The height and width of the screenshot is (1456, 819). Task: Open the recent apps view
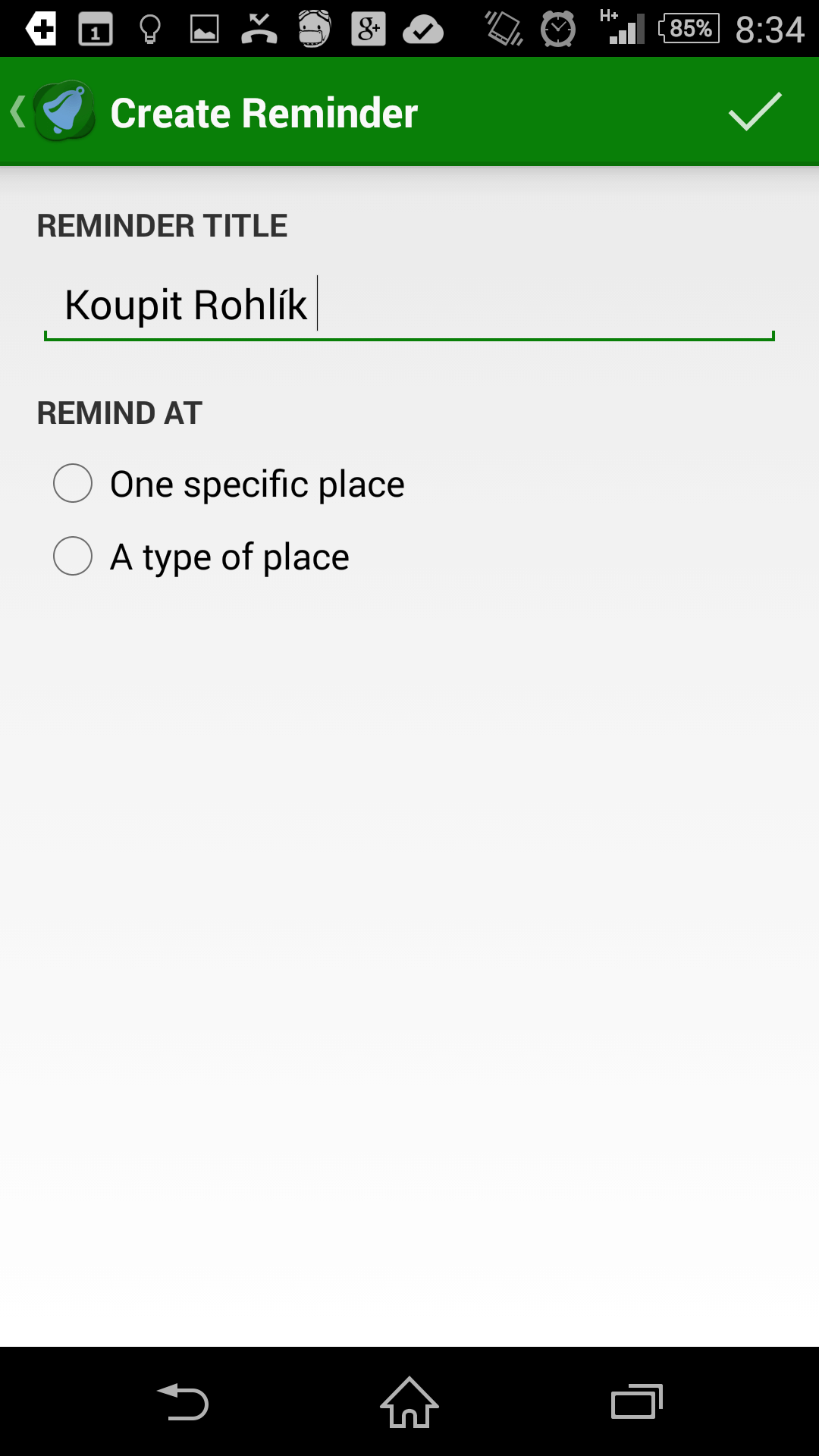637,1401
